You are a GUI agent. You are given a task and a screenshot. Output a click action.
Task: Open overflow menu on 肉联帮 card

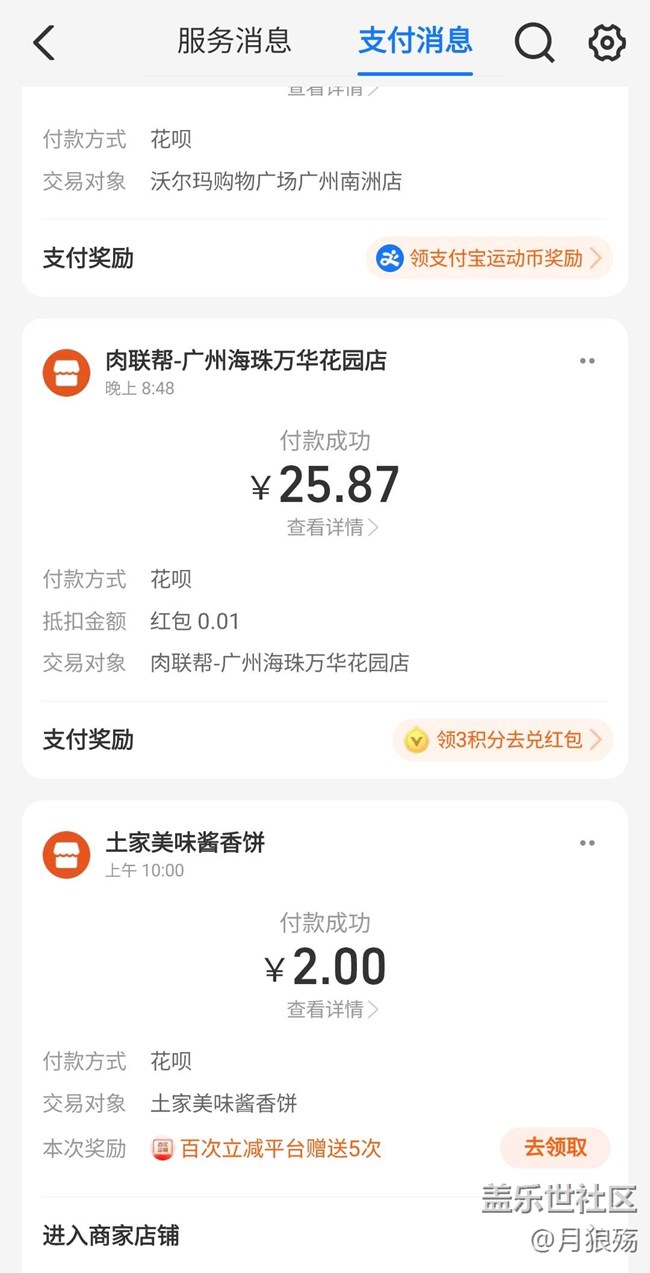[x=587, y=361]
